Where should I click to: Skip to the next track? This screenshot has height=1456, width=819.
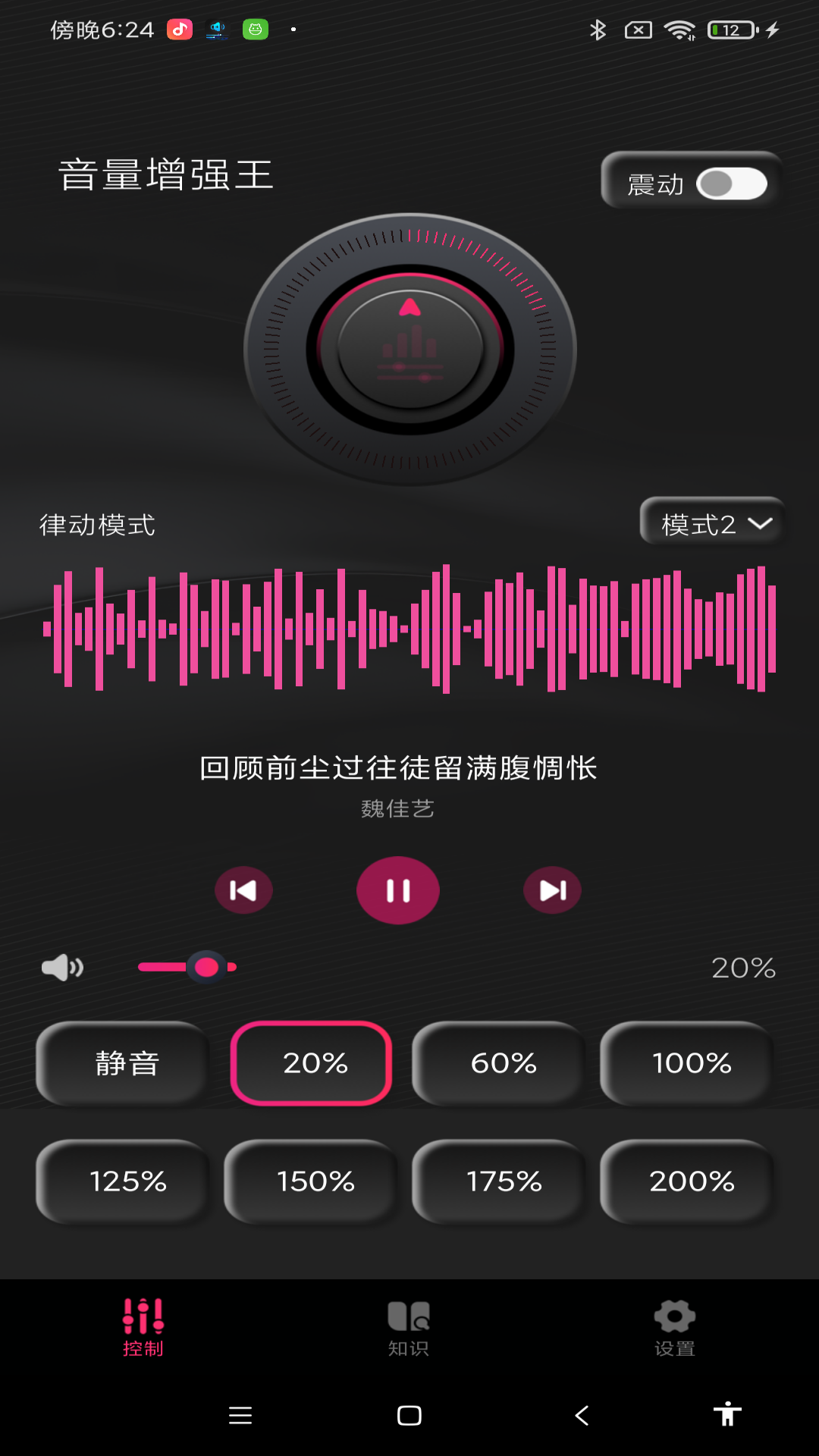(x=552, y=890)
